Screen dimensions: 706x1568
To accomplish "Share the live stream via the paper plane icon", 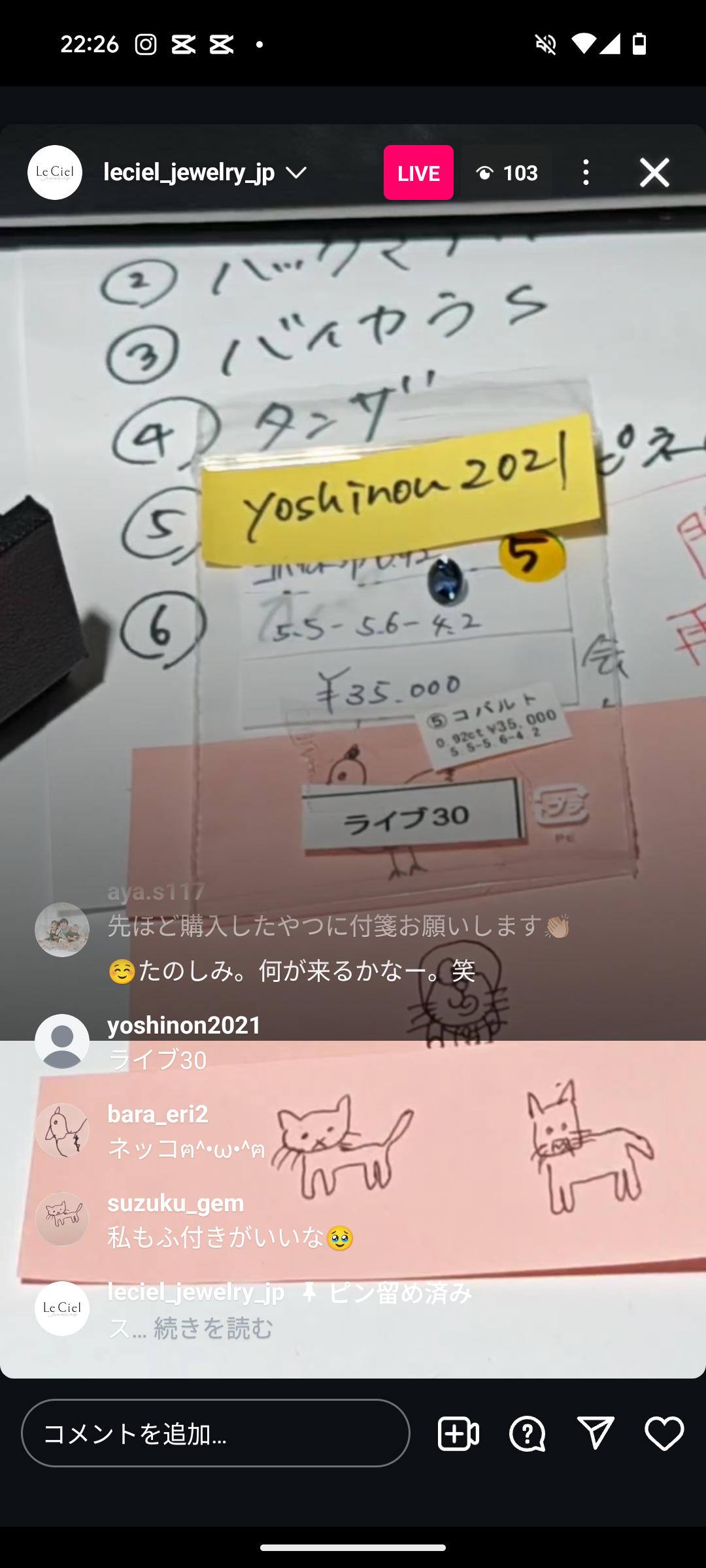I will 596,1433.
